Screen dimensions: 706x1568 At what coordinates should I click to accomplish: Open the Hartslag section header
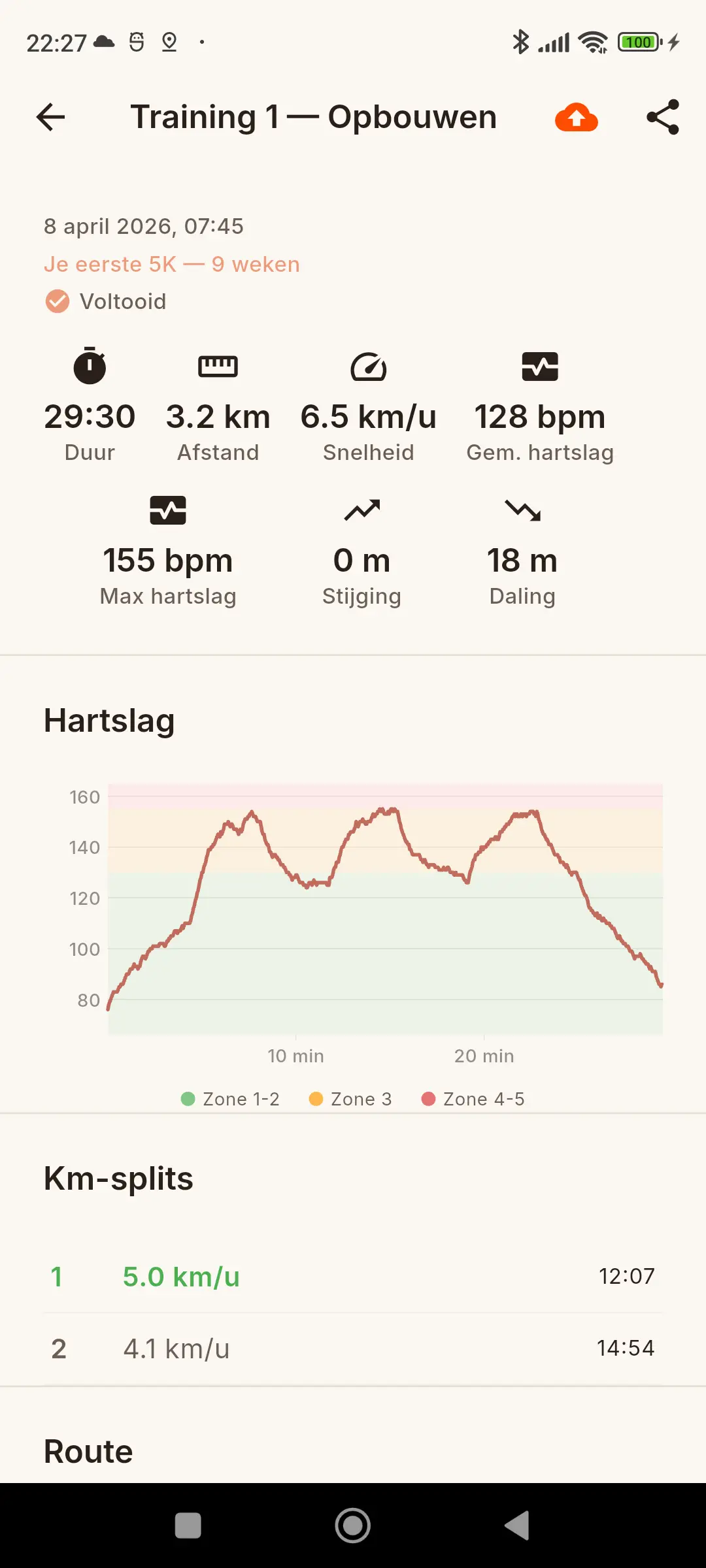pos(109,721)
